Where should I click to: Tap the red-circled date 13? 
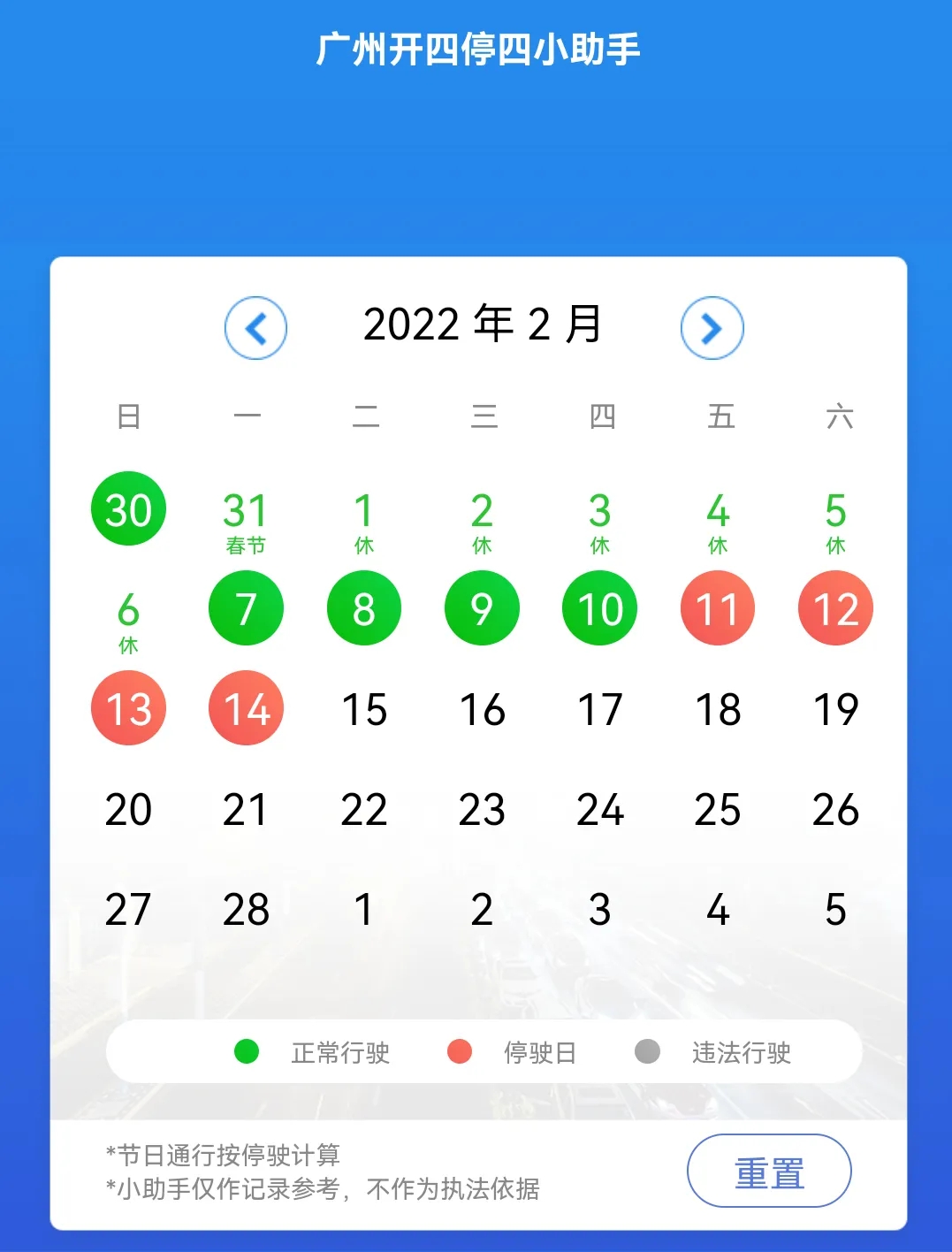pyautogui.click(x=128, y=708)
